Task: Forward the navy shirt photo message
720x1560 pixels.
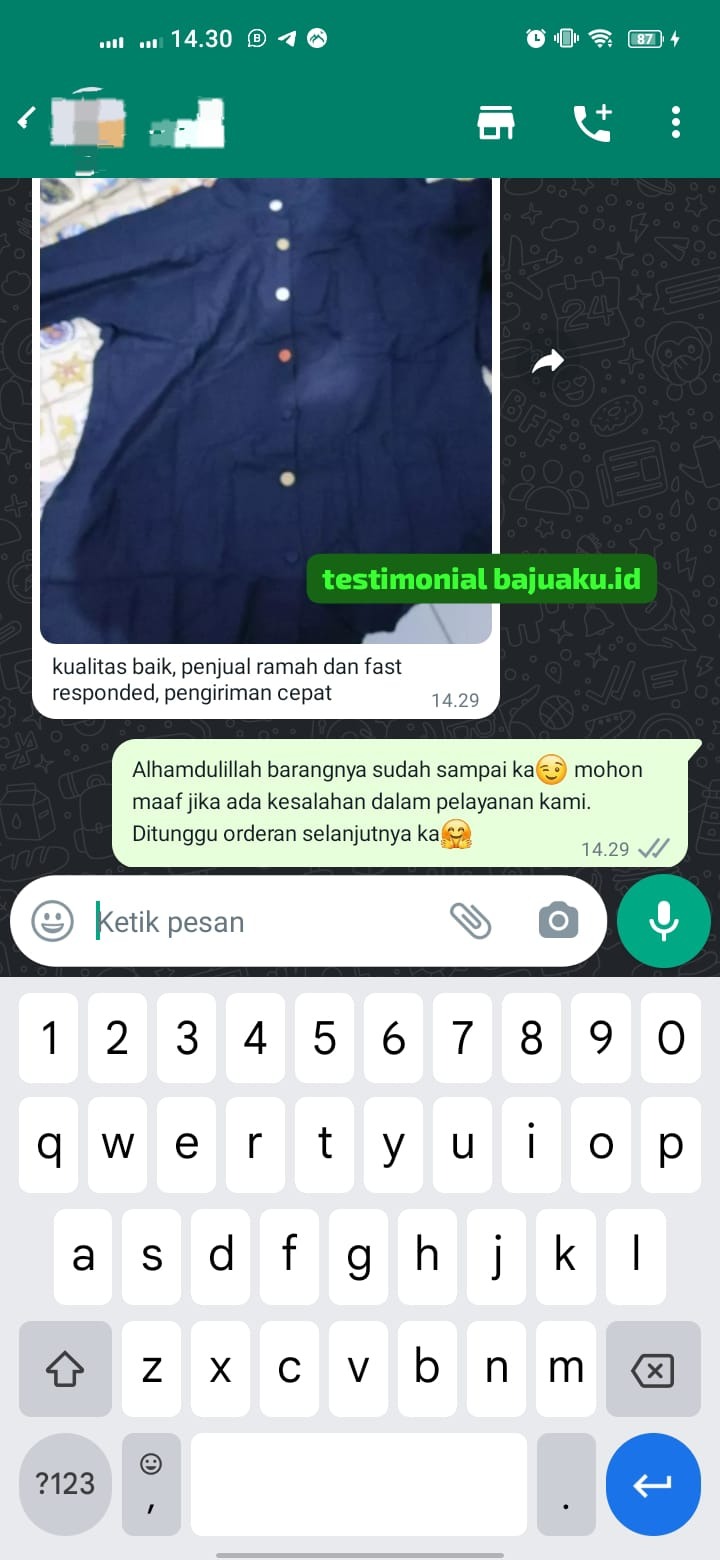Action: coord(548,362)
